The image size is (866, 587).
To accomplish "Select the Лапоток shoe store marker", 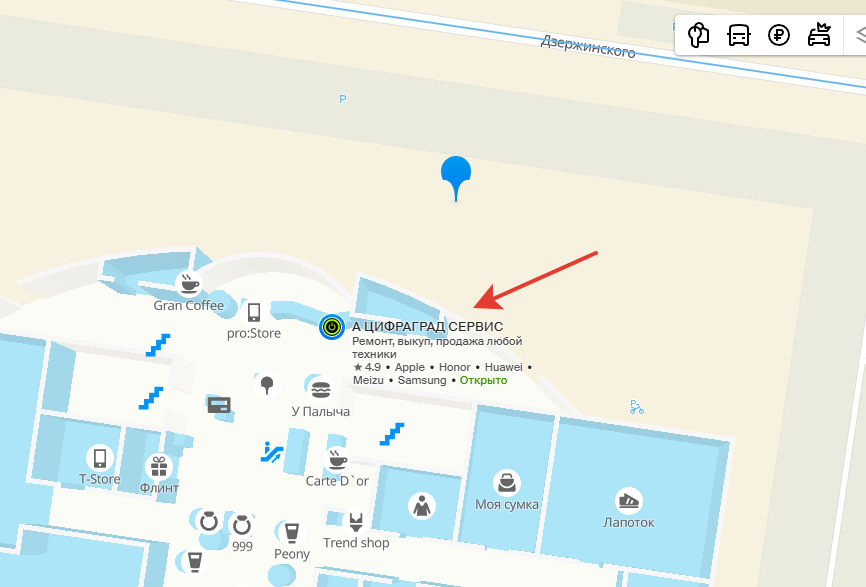I will pos(629,501).
